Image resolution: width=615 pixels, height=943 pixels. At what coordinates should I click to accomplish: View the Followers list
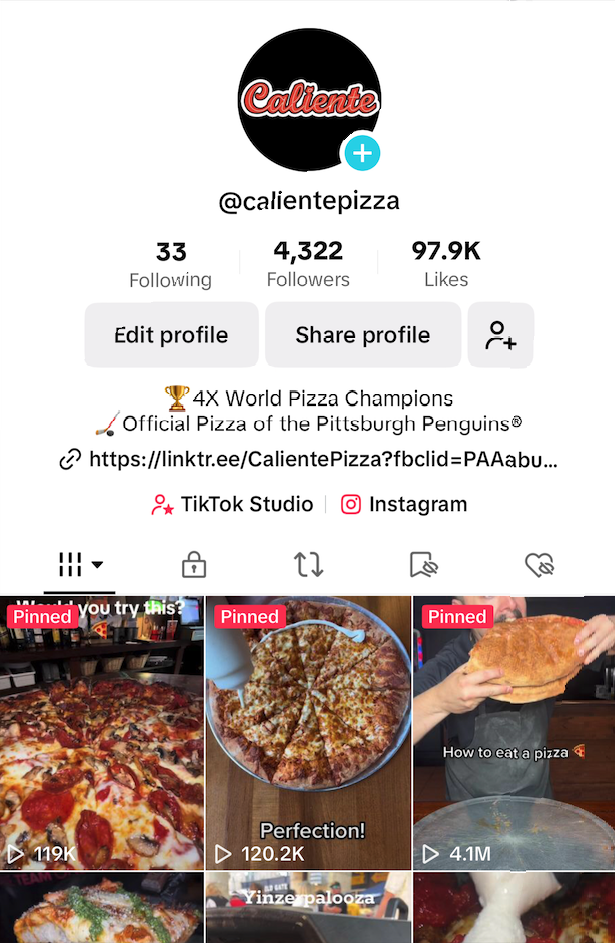[x=308, y=265]
